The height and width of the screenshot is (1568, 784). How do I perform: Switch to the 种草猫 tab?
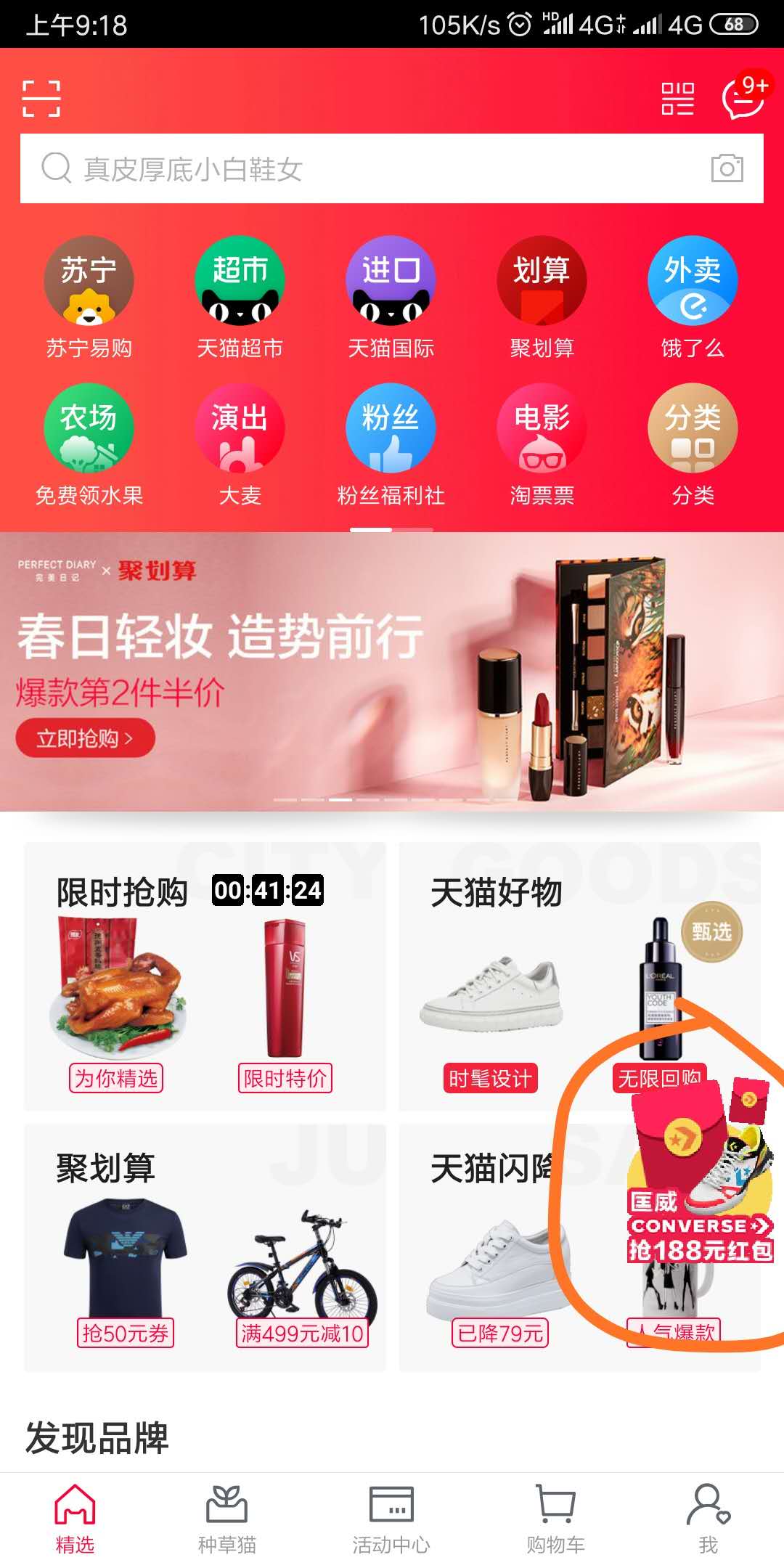tap(227, 1519)
